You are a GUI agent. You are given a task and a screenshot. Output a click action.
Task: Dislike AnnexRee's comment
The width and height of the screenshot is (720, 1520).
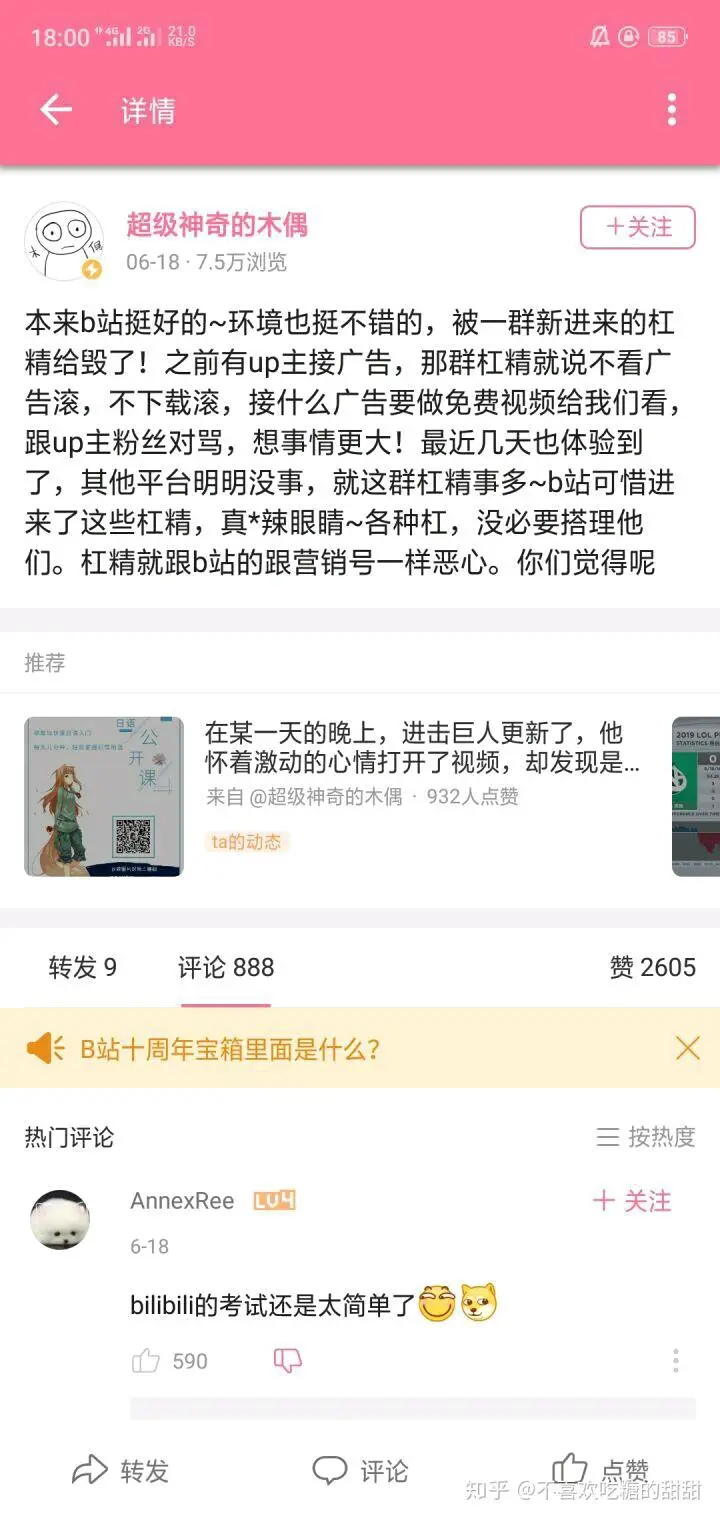tap(288, 1361)
